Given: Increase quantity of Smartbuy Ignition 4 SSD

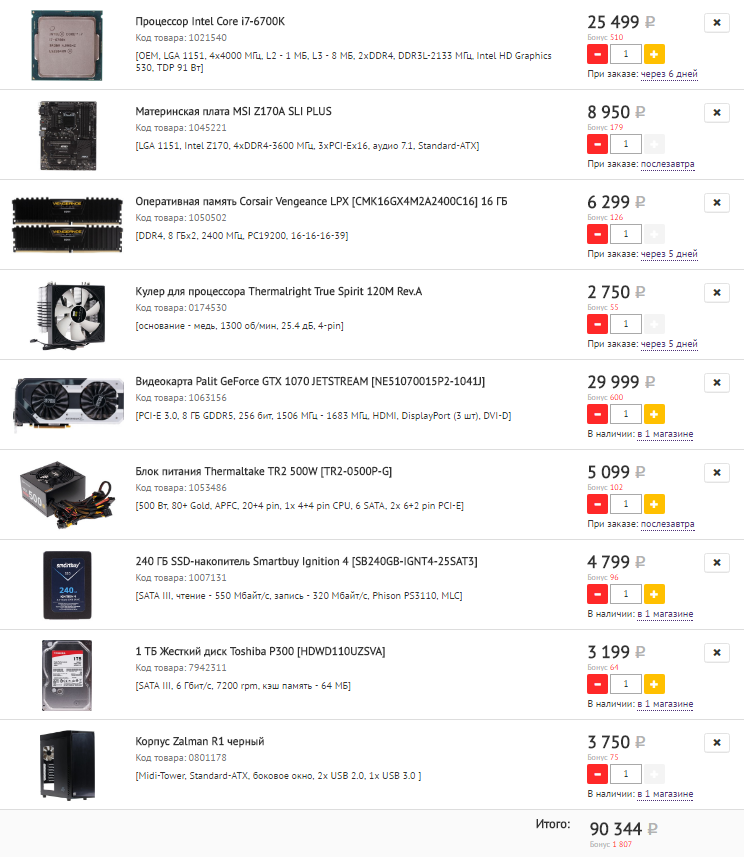Looking at the screenshot, I should point(654,594).
